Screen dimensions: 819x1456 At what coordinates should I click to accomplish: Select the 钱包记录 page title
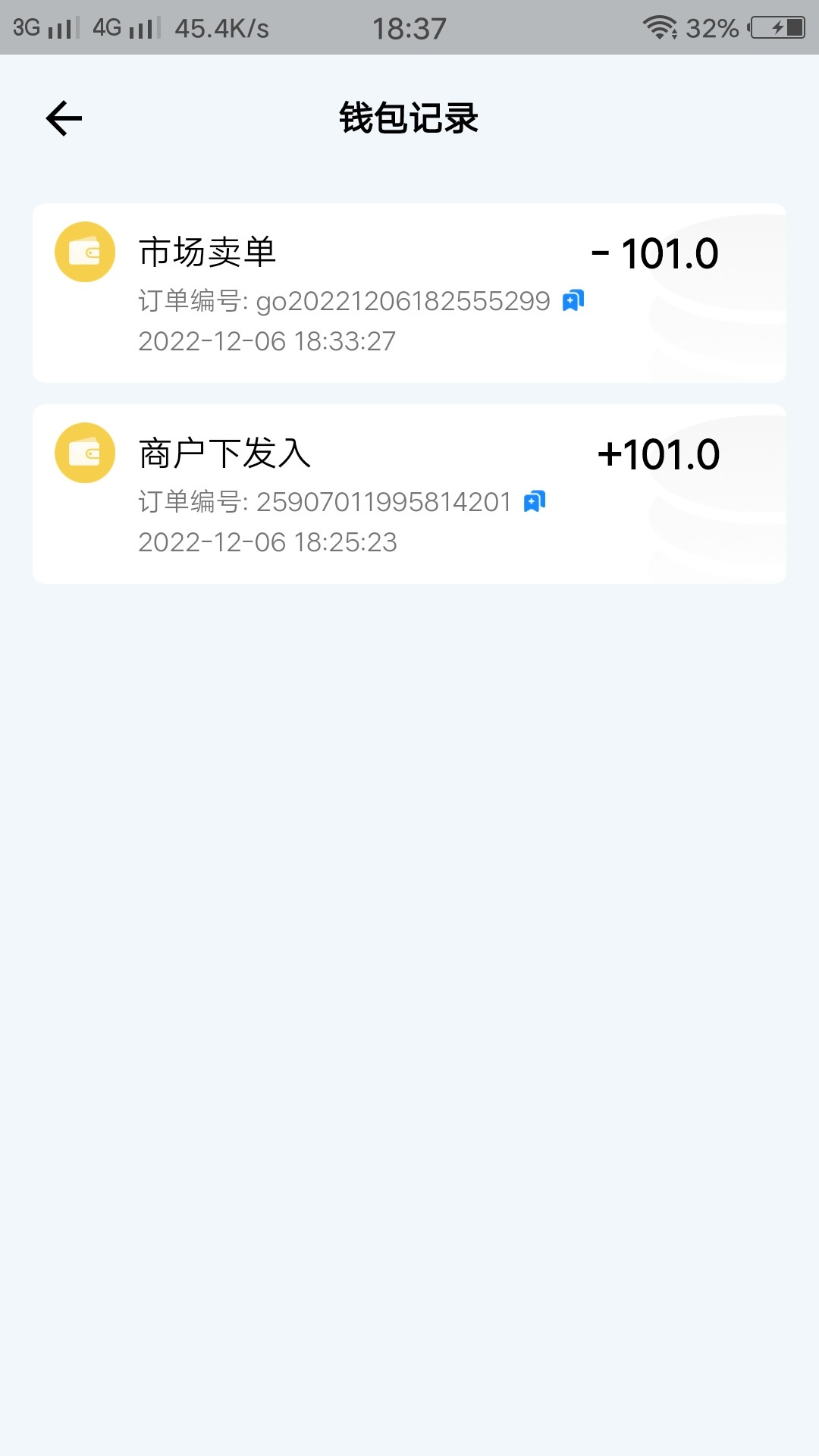(x=409, y=119)
